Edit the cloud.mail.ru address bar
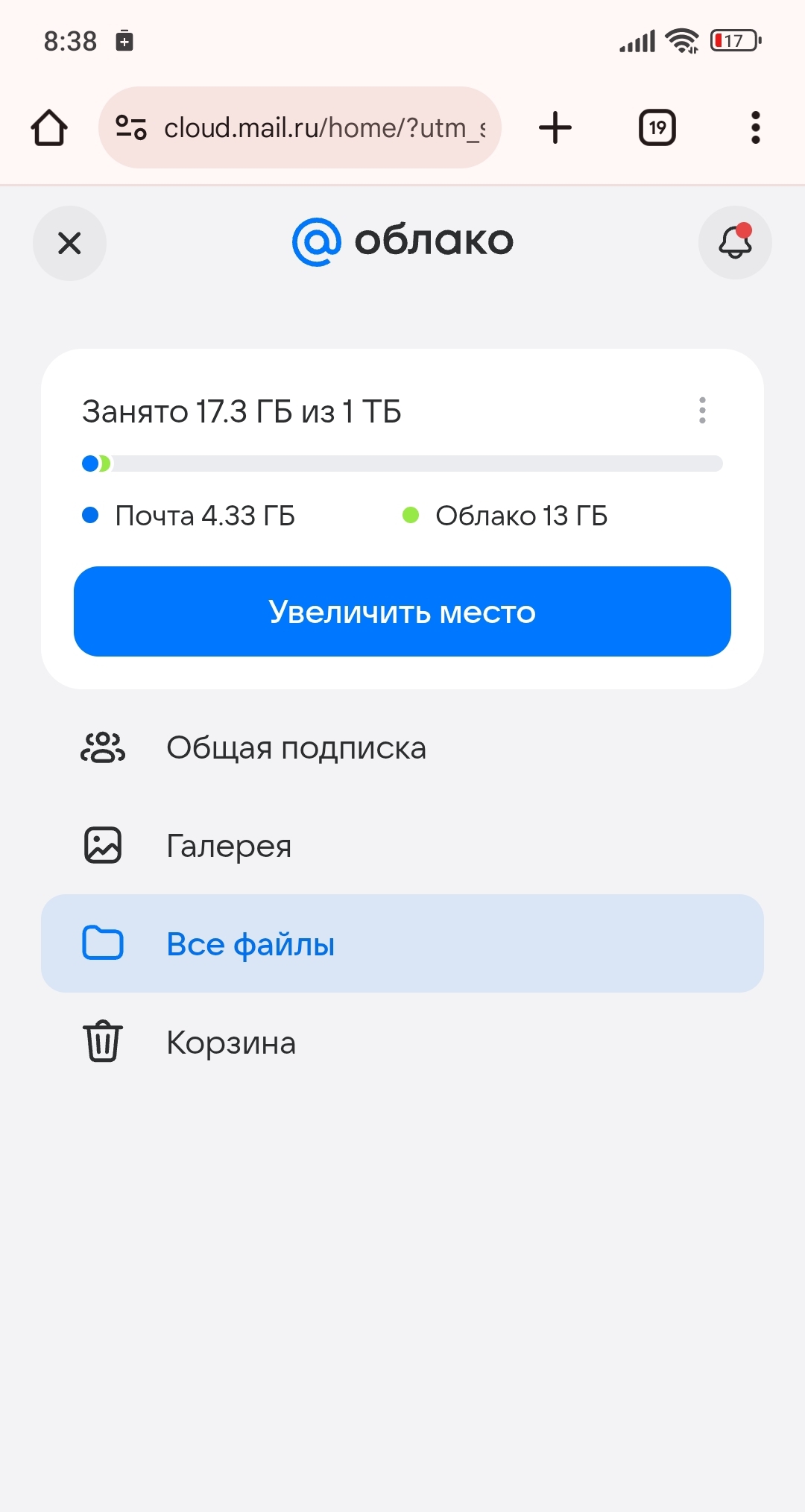805x1512 pixels. pyautogui.click(x=324, y=127)
